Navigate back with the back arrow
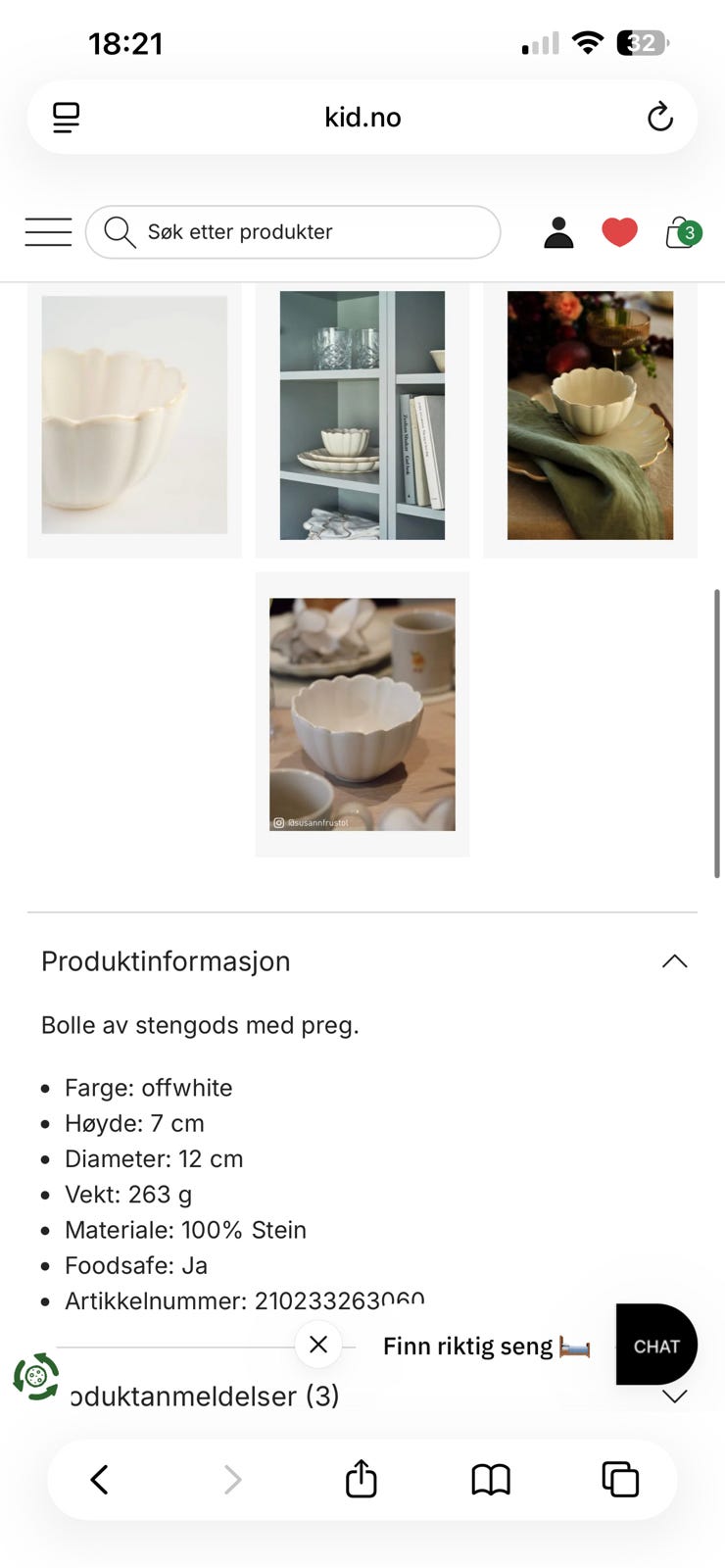 pos(98,1480)
